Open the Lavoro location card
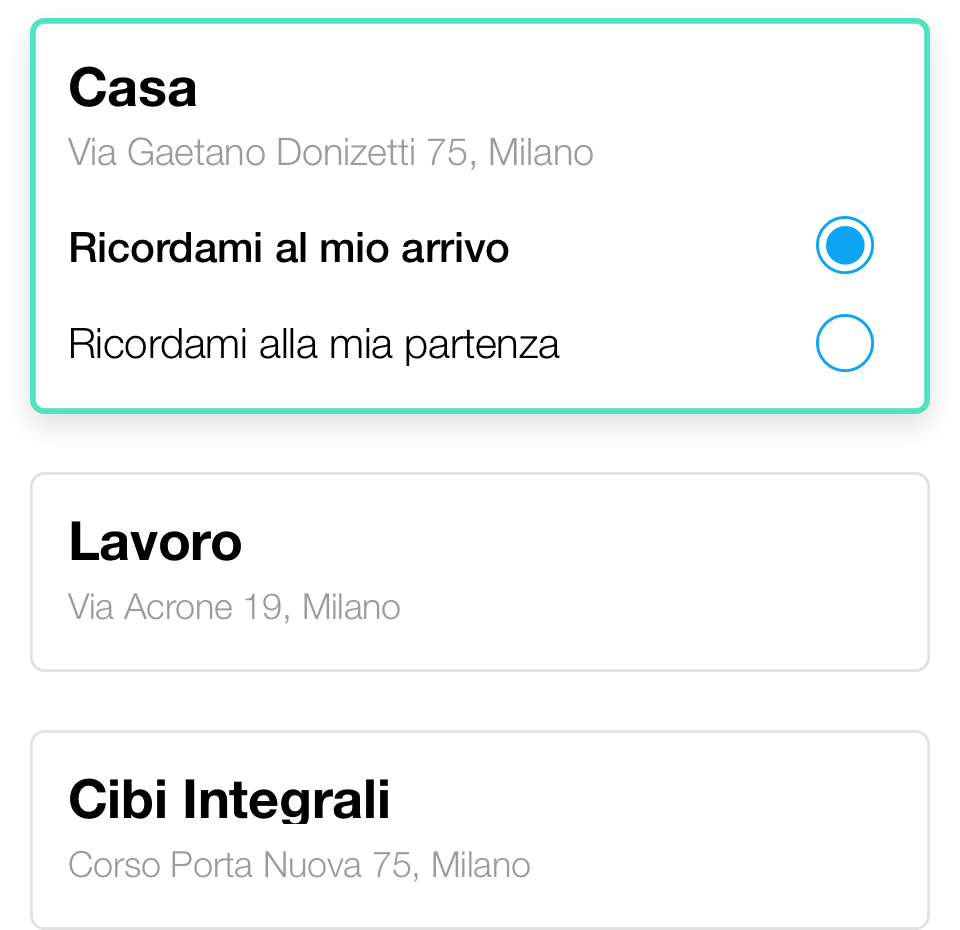 [480, 571]
